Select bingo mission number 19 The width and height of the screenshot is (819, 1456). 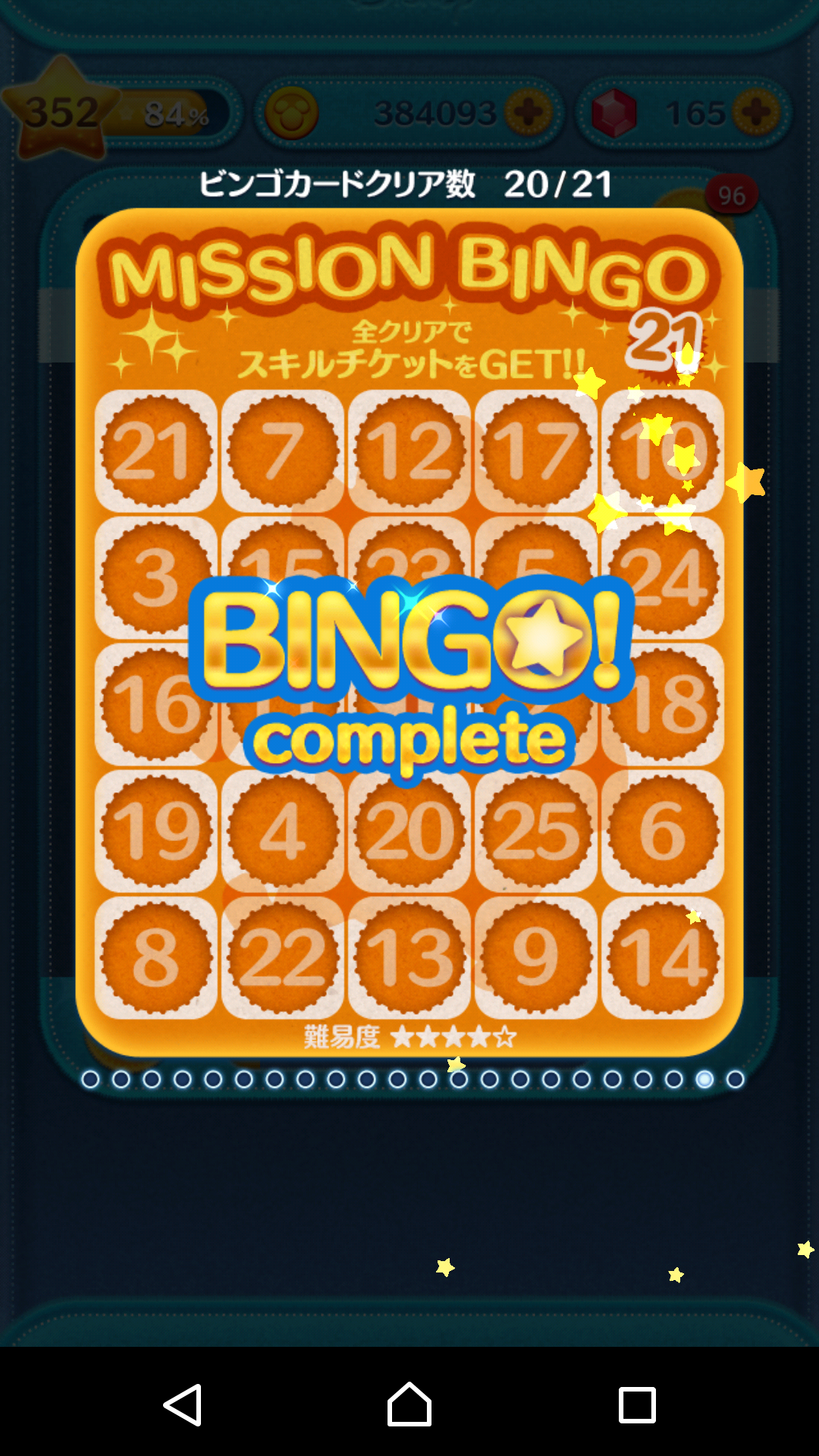[x=156, y=830]
